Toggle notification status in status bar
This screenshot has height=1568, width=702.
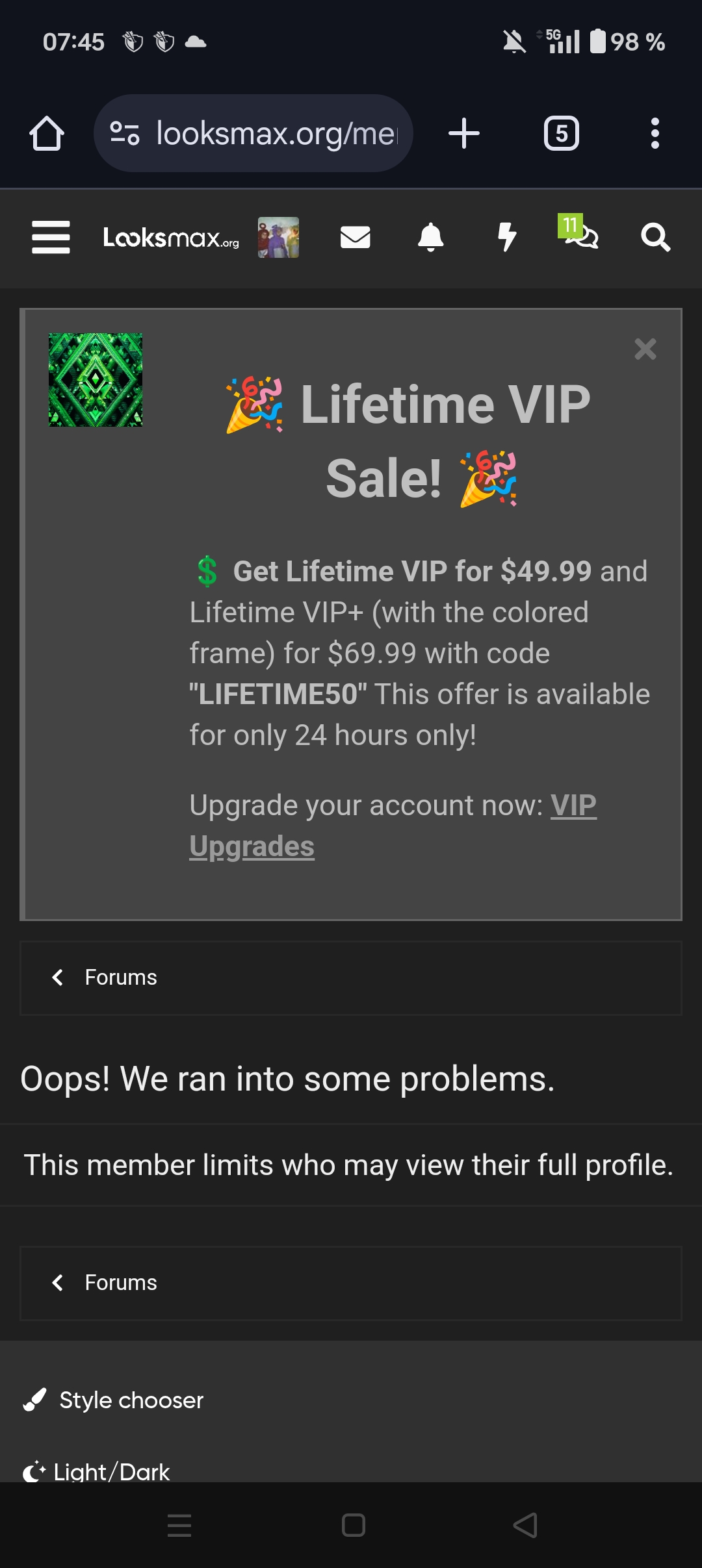(x=514, y=41)
